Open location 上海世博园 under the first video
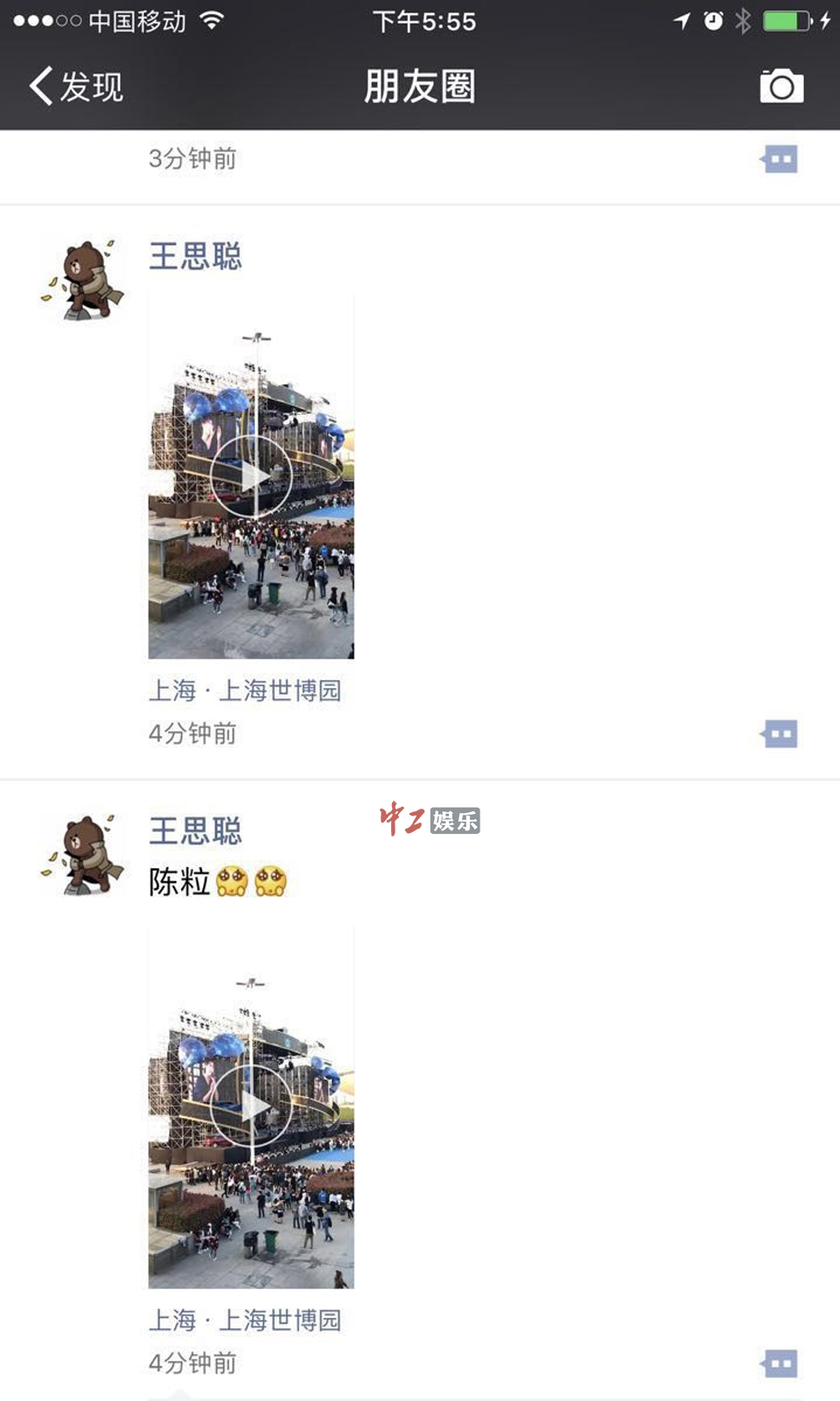 tap(245, 690)
